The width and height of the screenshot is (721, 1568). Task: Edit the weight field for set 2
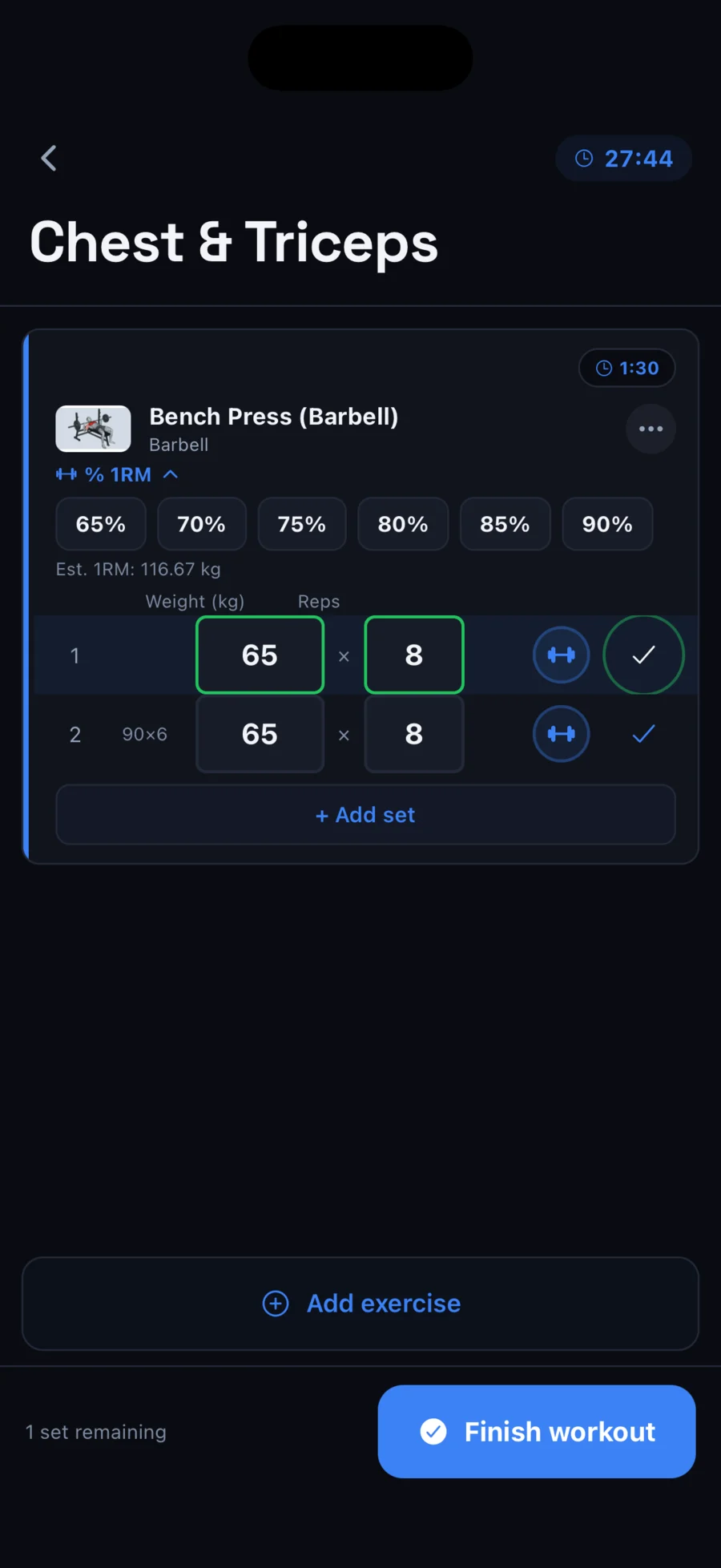coord(260,734)
